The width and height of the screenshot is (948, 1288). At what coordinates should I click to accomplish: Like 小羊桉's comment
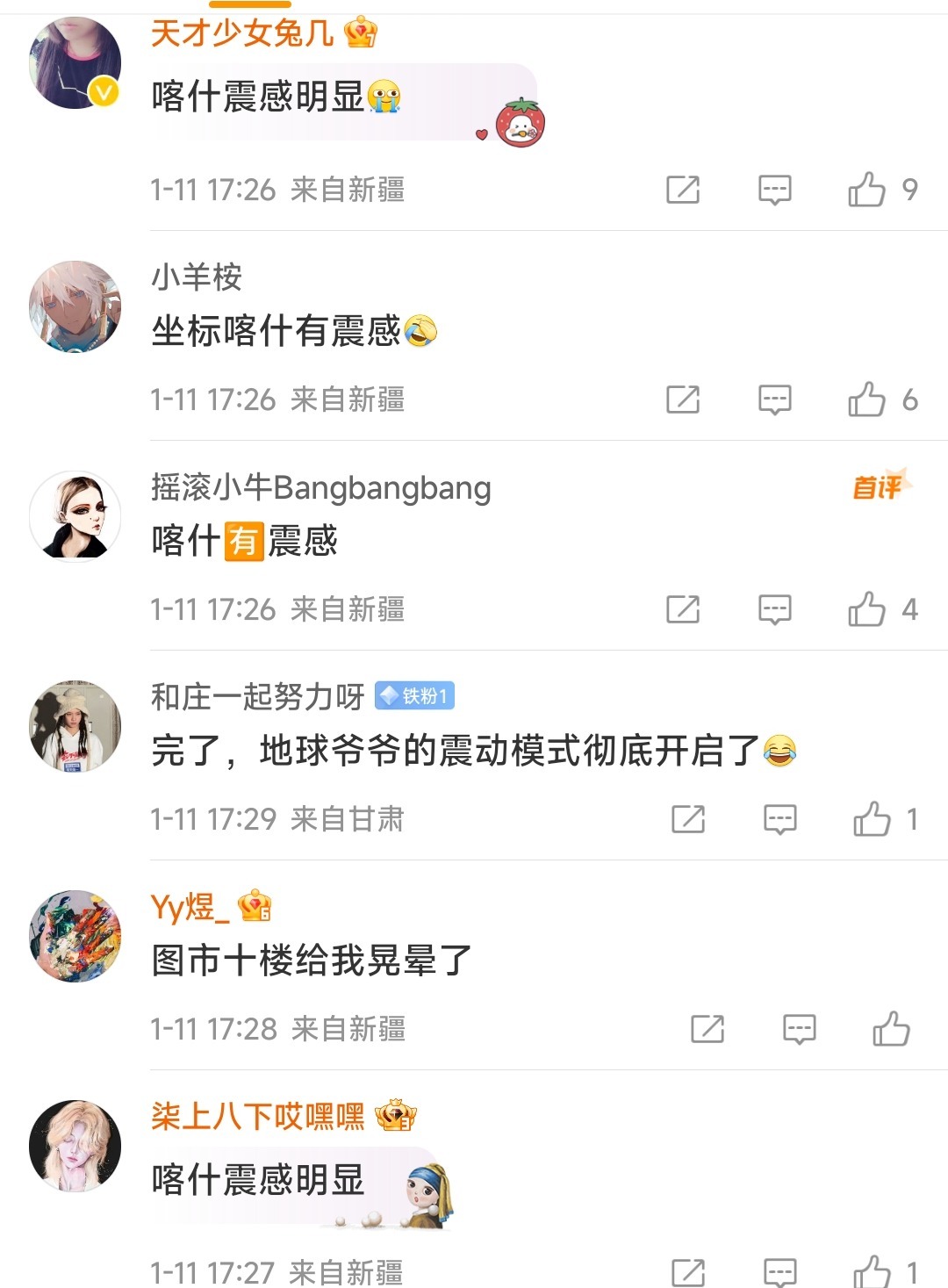(x=866, y=399)
